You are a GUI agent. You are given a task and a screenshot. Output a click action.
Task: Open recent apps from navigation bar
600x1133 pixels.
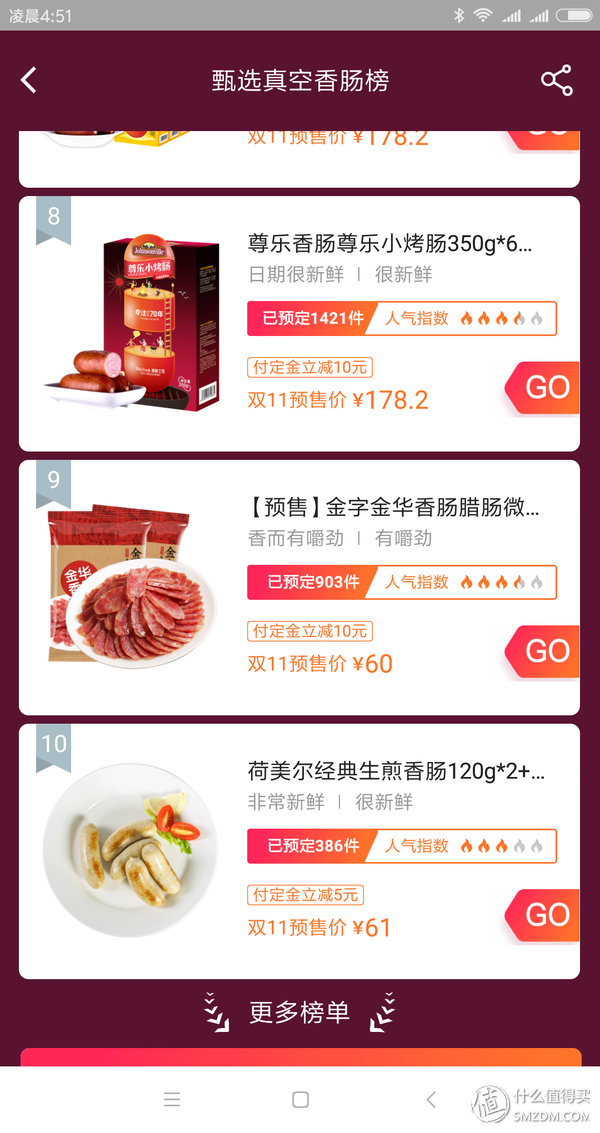pos(172,1100)
